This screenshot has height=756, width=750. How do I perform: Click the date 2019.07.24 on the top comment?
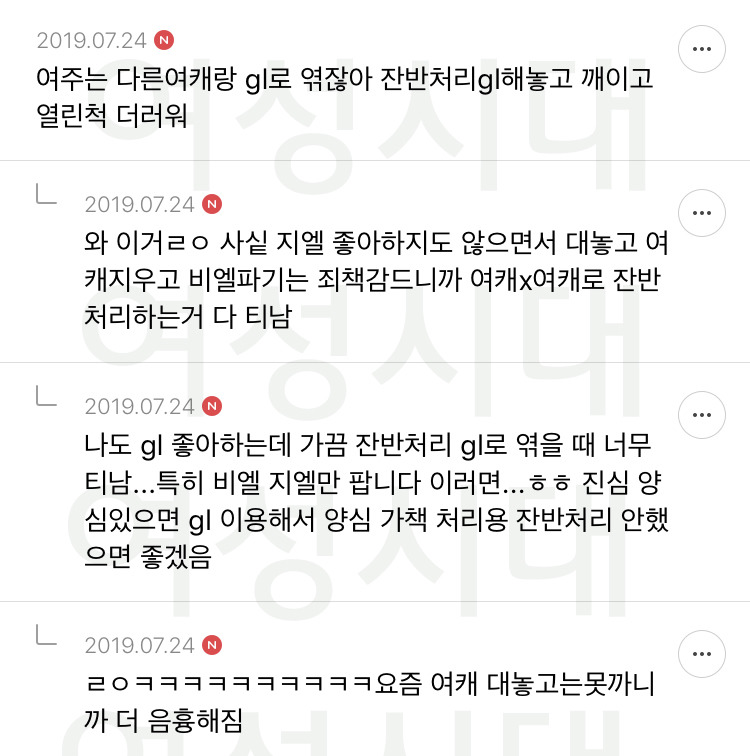tap(90, 40)
